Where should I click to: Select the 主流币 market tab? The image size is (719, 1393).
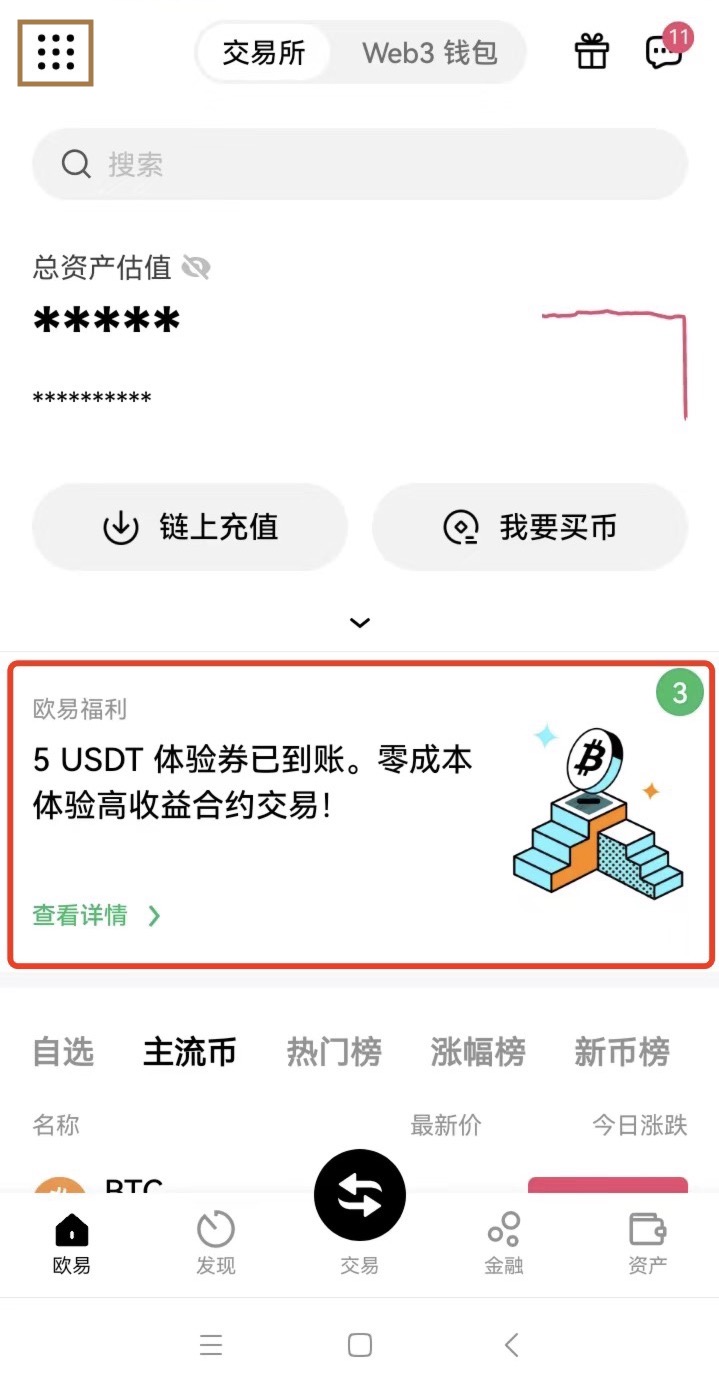[x=190, y=1052]
